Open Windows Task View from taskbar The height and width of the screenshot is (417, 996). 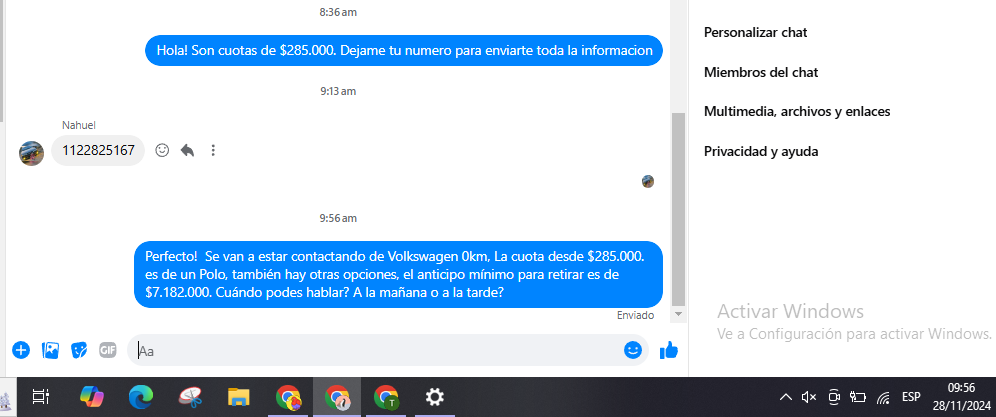click(x=41, y=397)
